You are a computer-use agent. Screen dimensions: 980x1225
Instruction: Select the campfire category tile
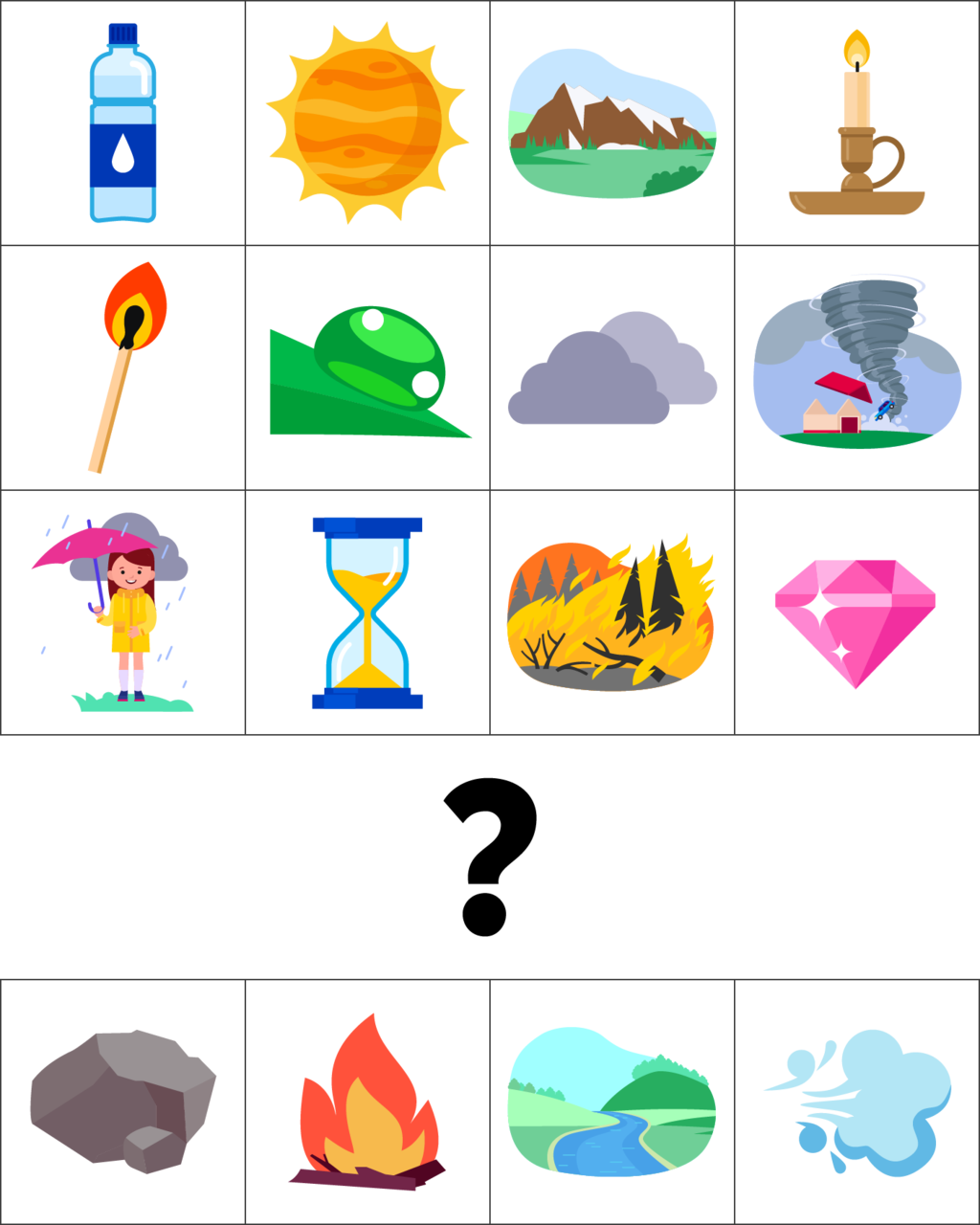coord(367,1101)
